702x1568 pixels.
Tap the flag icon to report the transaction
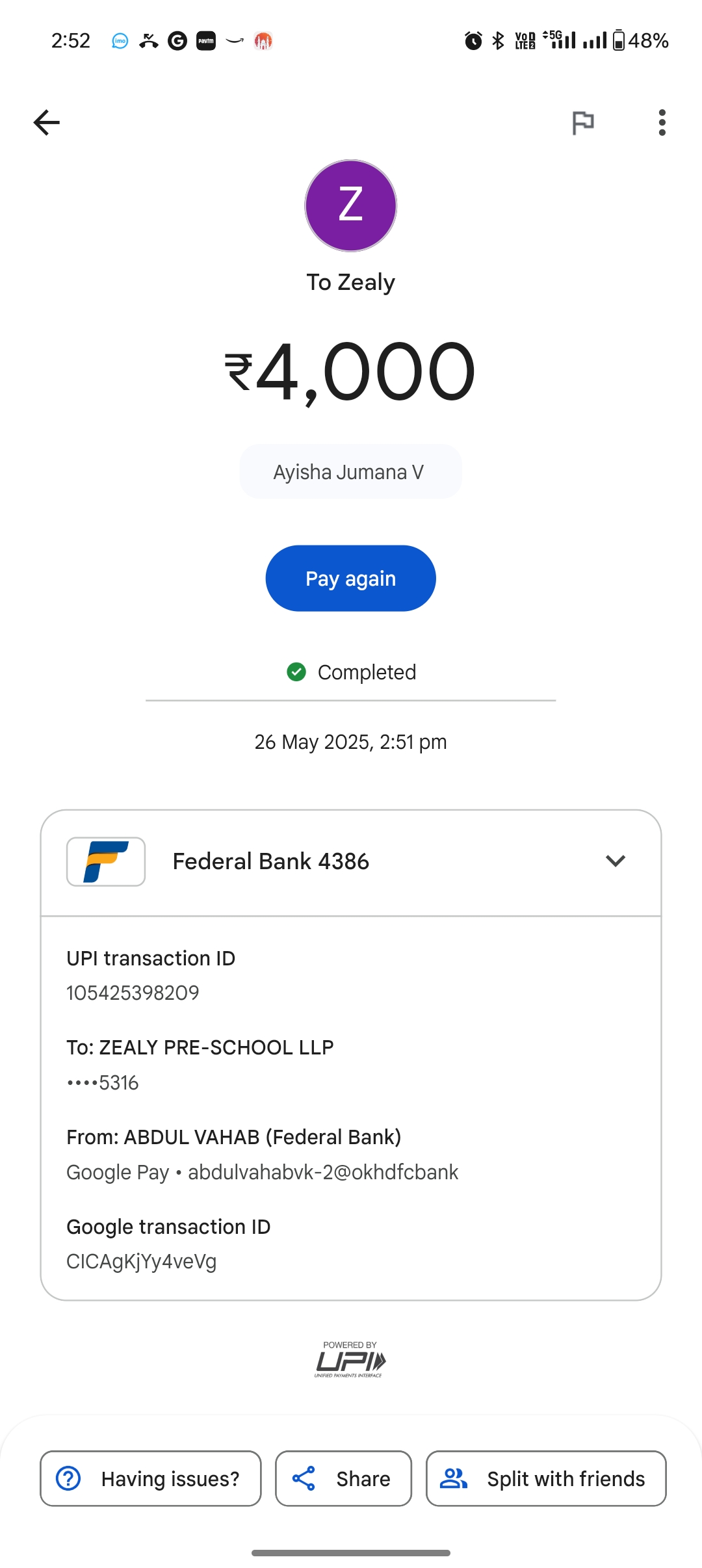[582, 122]
